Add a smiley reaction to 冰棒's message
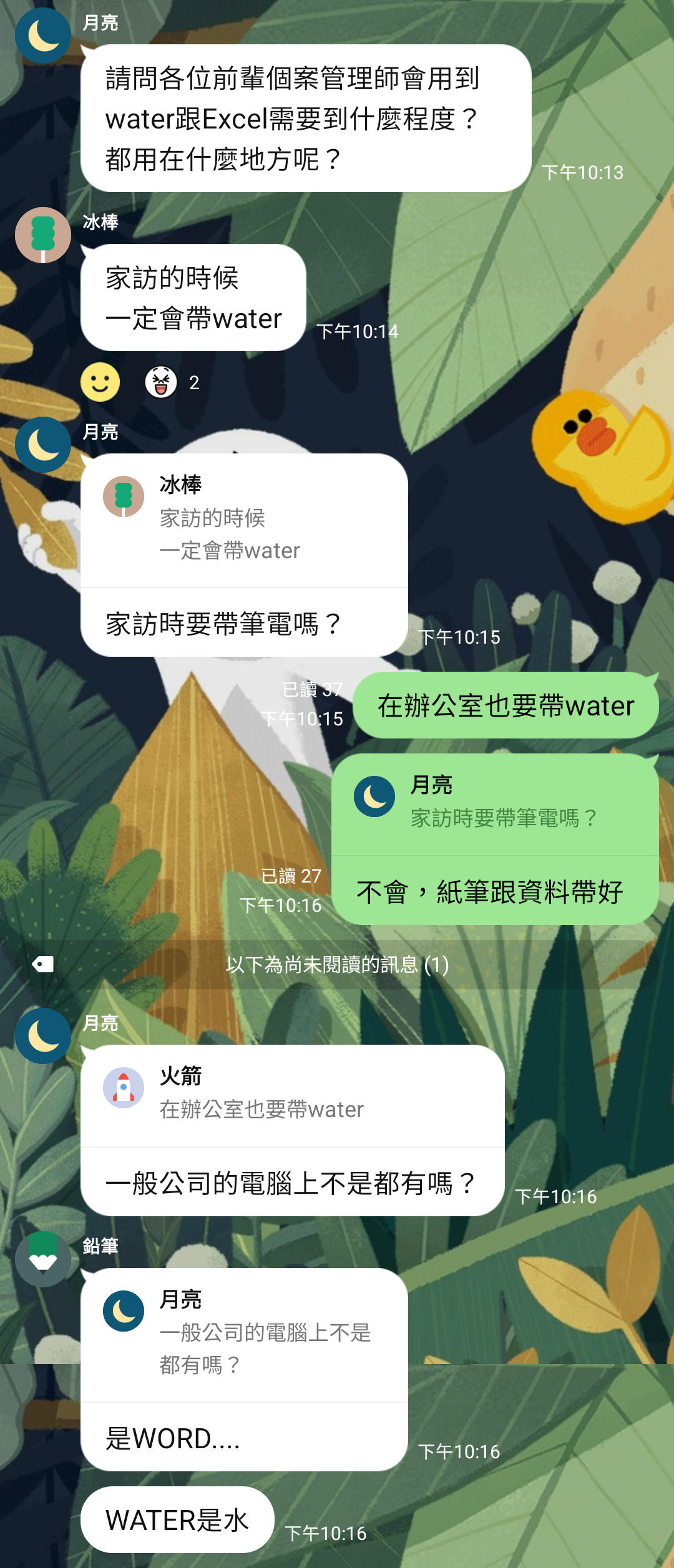The width and height of the screenshot is (674, 1568). pyautogui.click(x=100, y=382)
